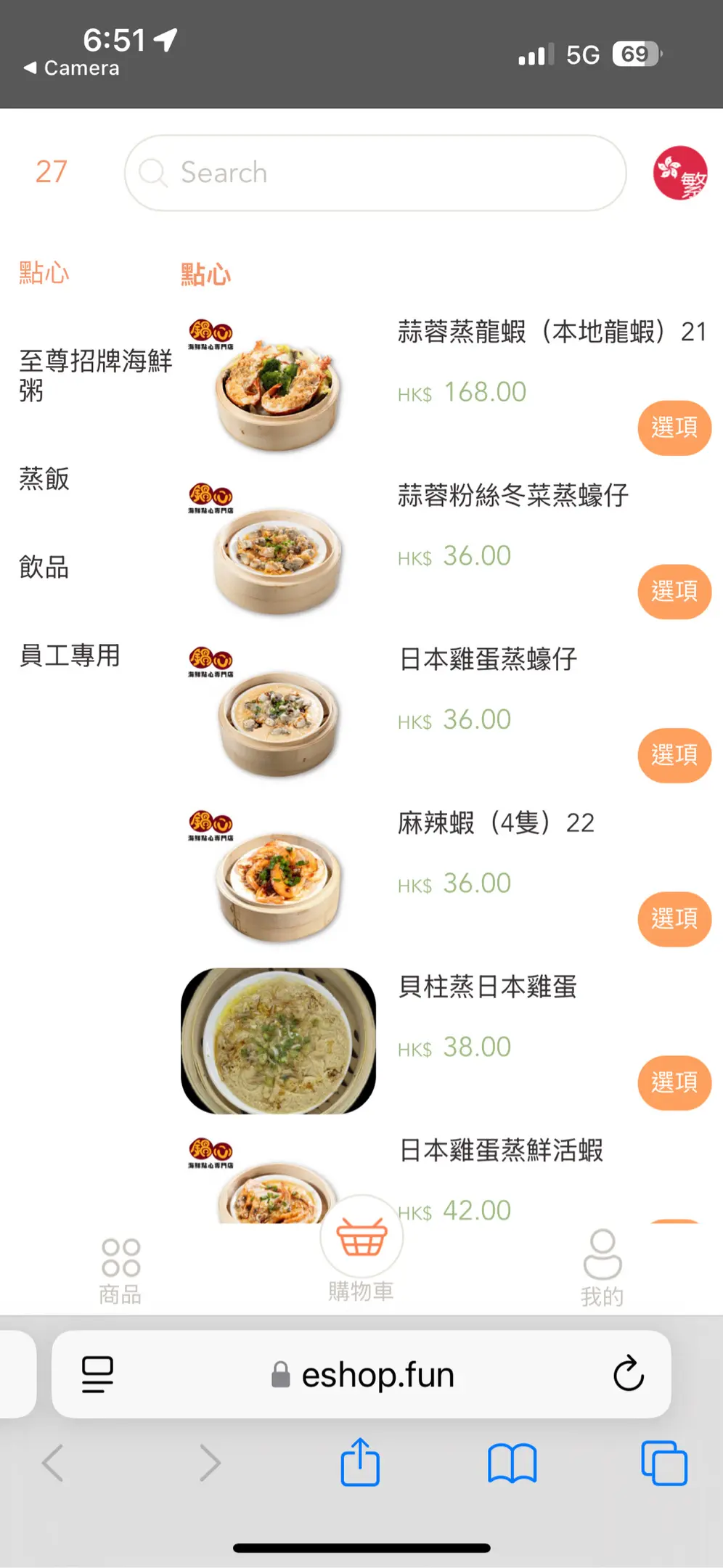
Task: Switch language via the 繁 flag icon
Action: pyautogui.click(x=679, y=173)
